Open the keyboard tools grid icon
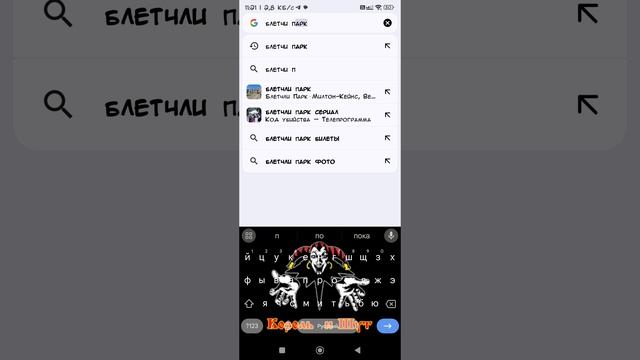This screenshot has width=640, height=360. point(249,236)
